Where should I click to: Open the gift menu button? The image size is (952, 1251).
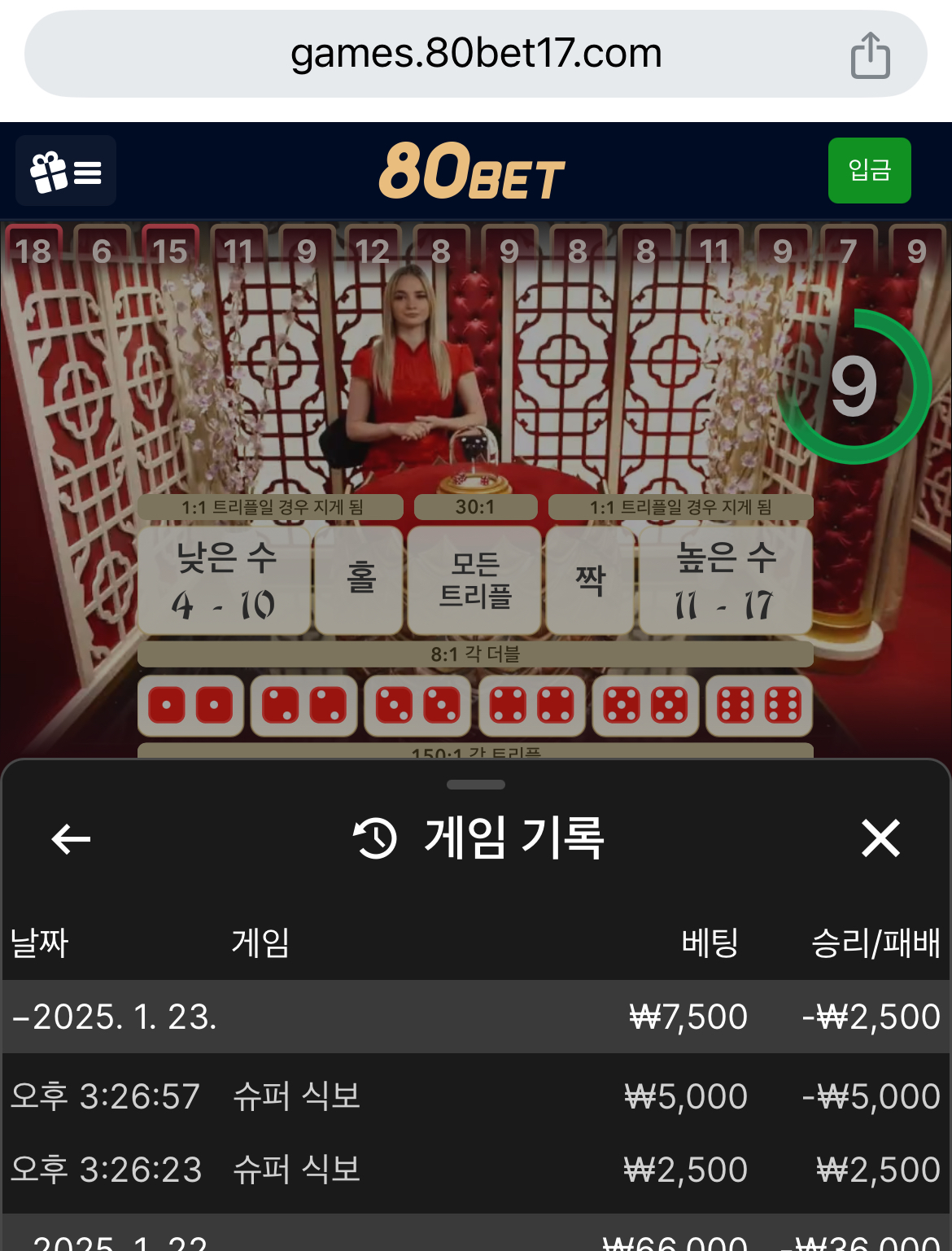66,172
